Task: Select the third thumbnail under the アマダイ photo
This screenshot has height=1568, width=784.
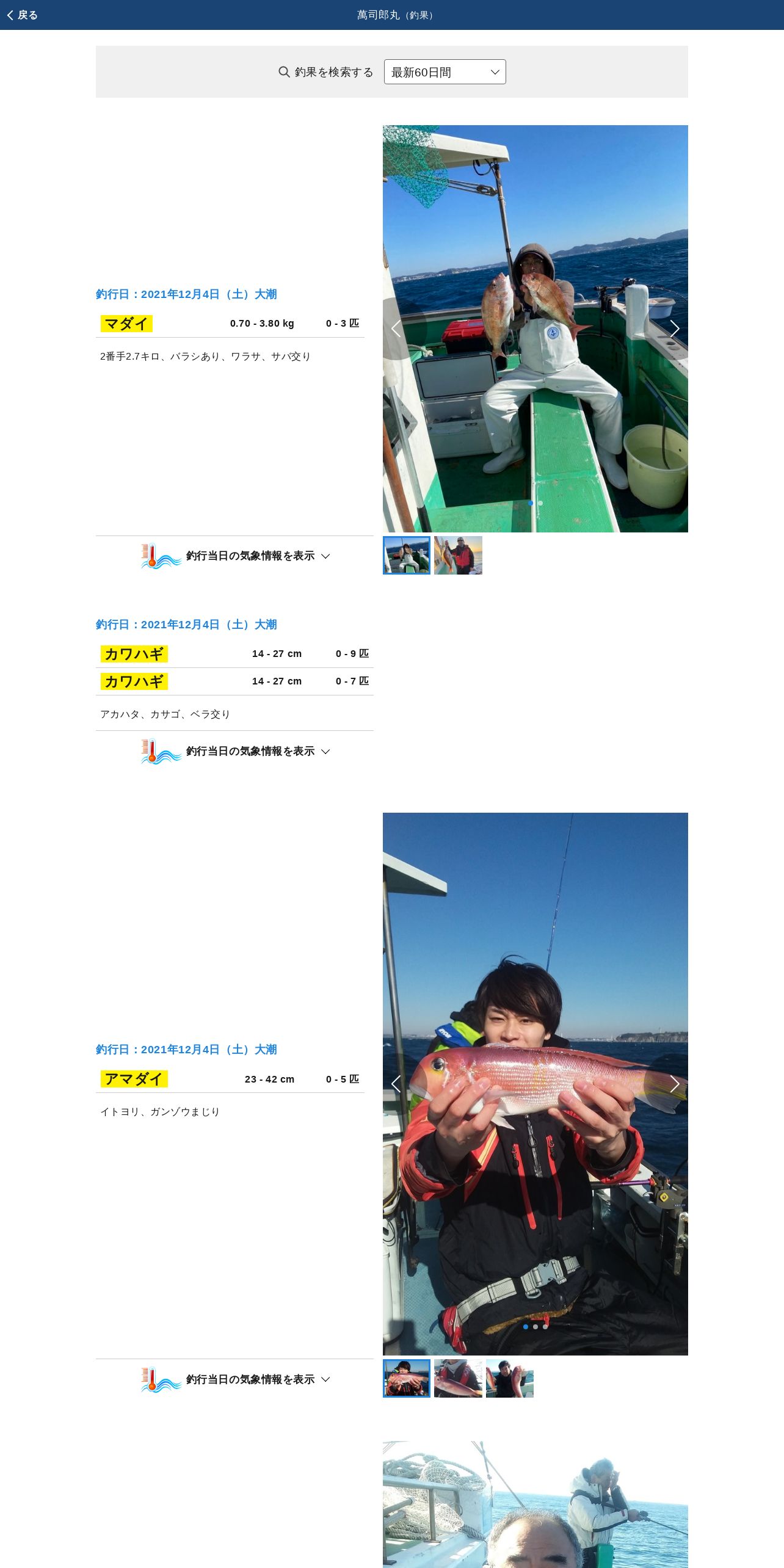Action: (x=510, y=1378)
